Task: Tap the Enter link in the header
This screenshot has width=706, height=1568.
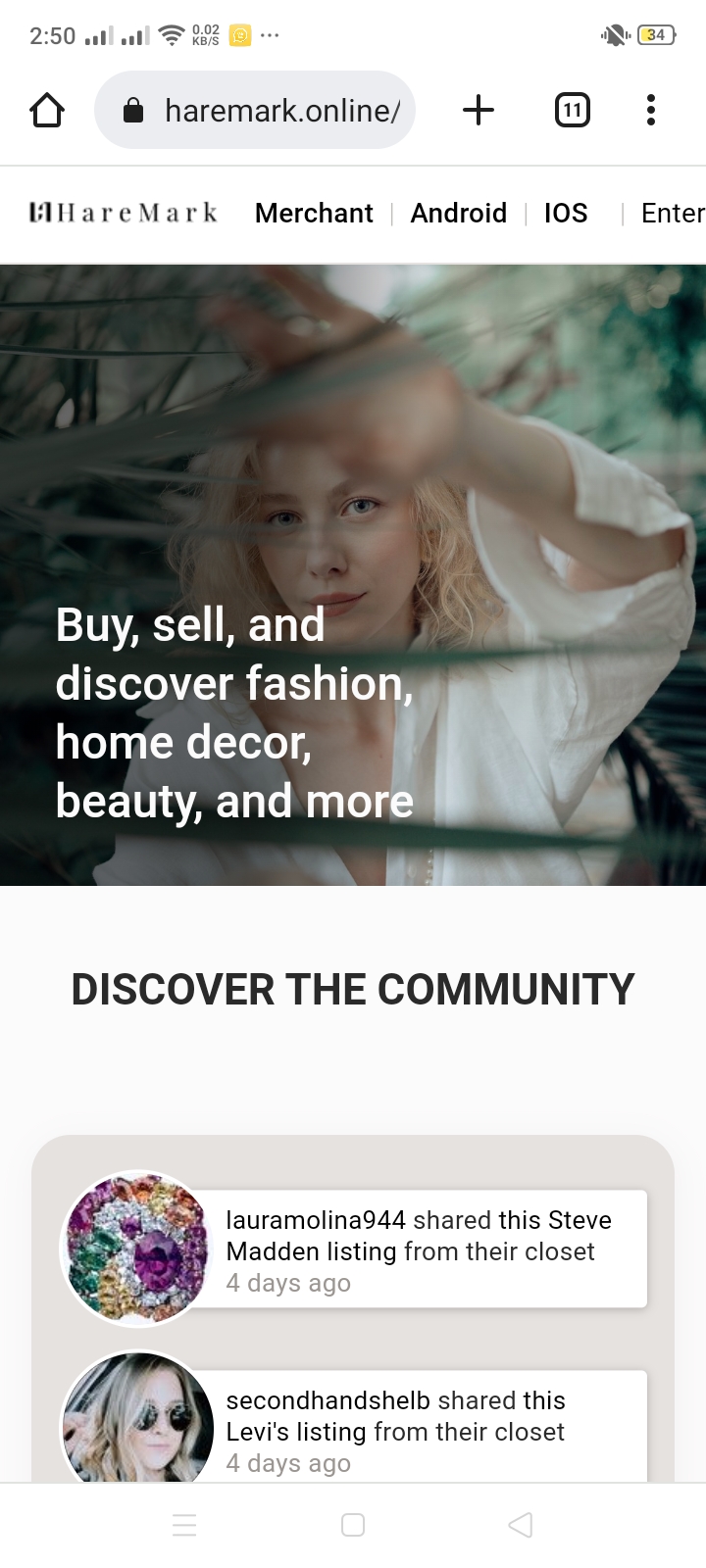Action: (673, 214)
